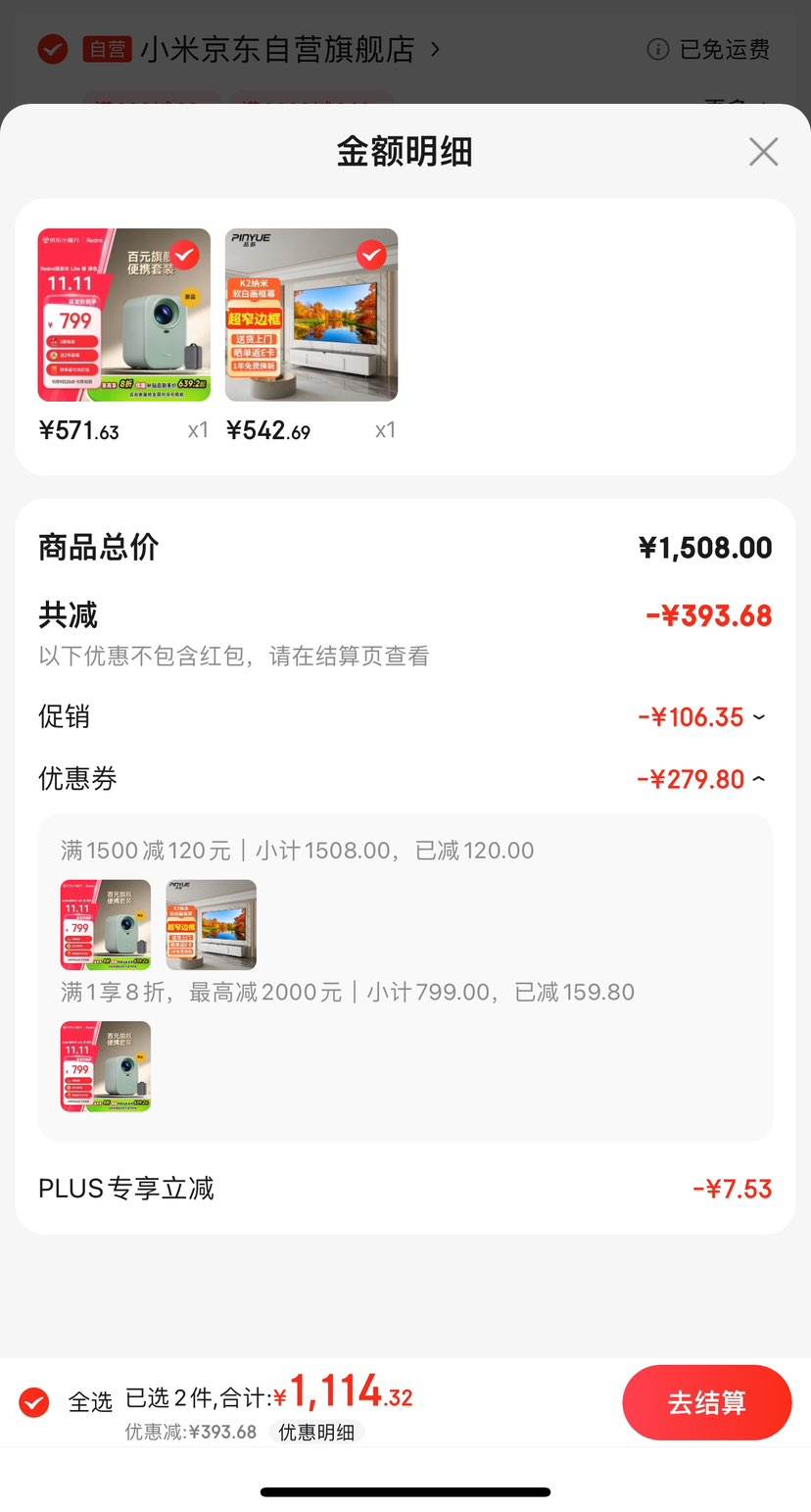The image size is (811, 1512).
Task: Click the main Redmi projector product image
Action: tap(123, 314)
